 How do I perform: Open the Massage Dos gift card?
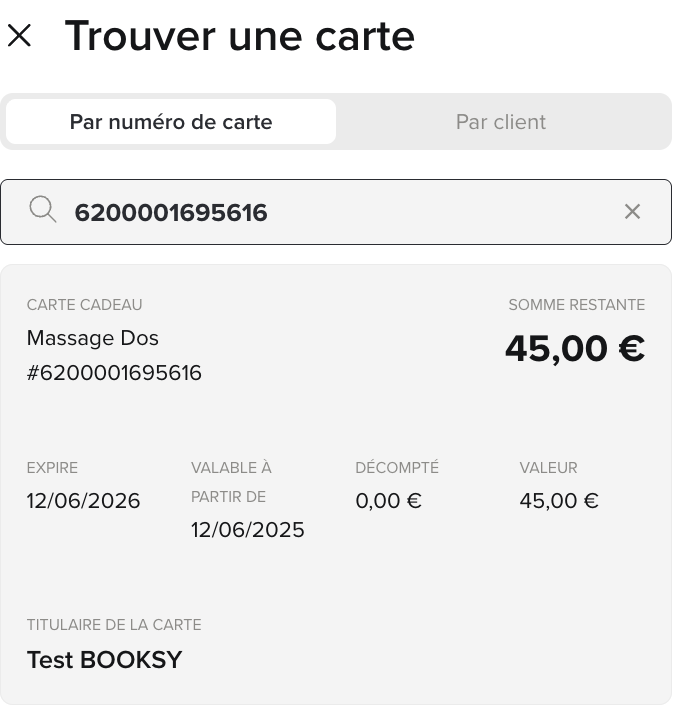point(336,484)
